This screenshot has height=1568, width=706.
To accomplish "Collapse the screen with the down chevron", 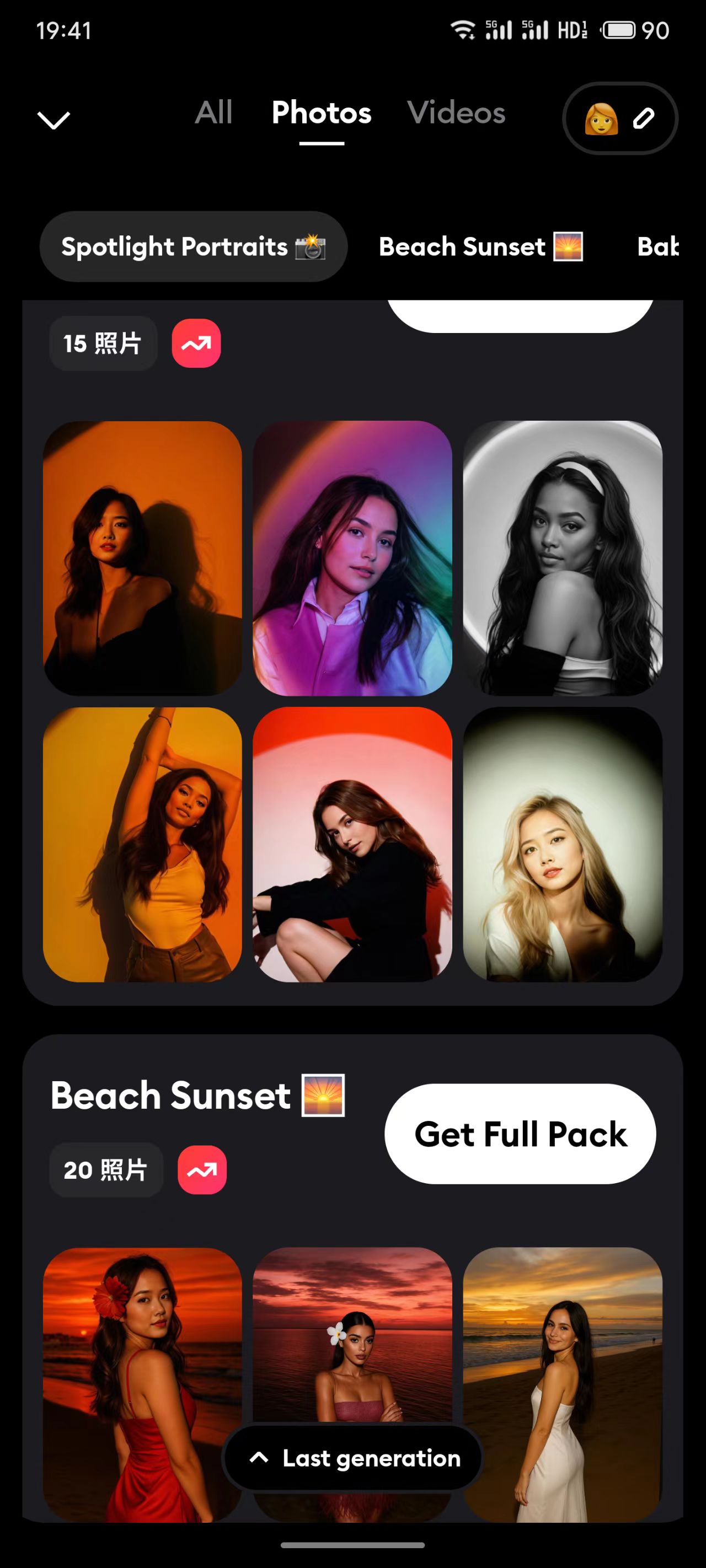I will [x=54, y=119].
